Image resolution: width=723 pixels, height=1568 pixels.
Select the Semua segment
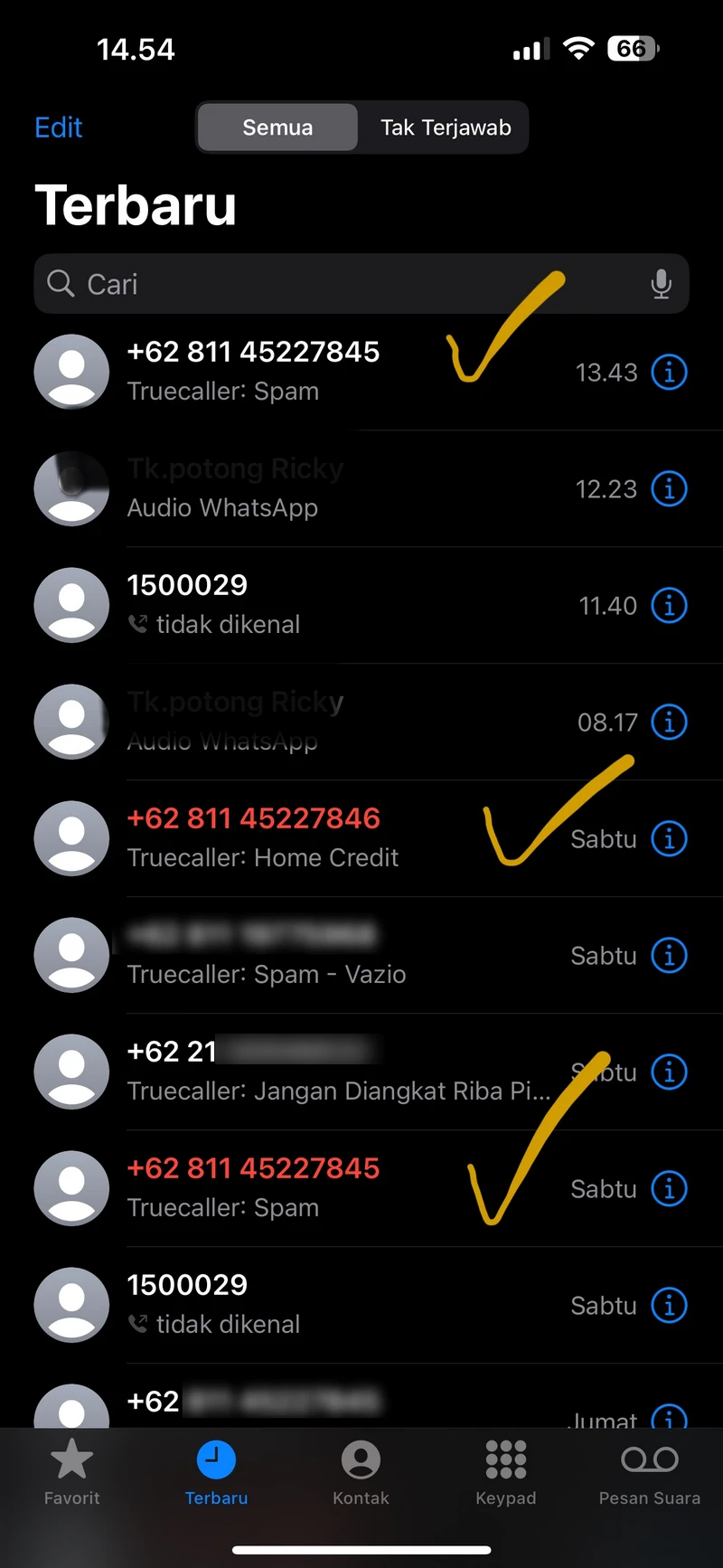point(277,128)
